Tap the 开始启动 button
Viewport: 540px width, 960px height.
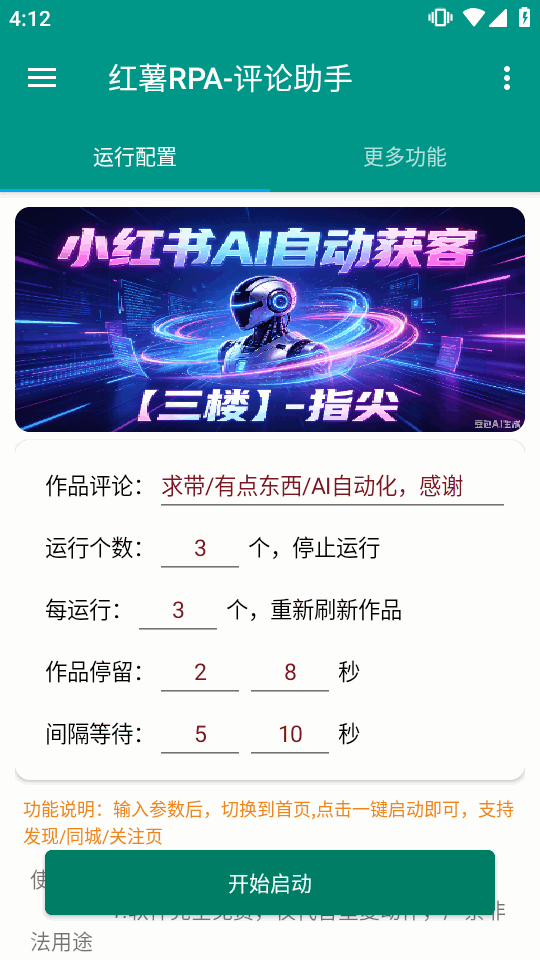coord(270,883)
